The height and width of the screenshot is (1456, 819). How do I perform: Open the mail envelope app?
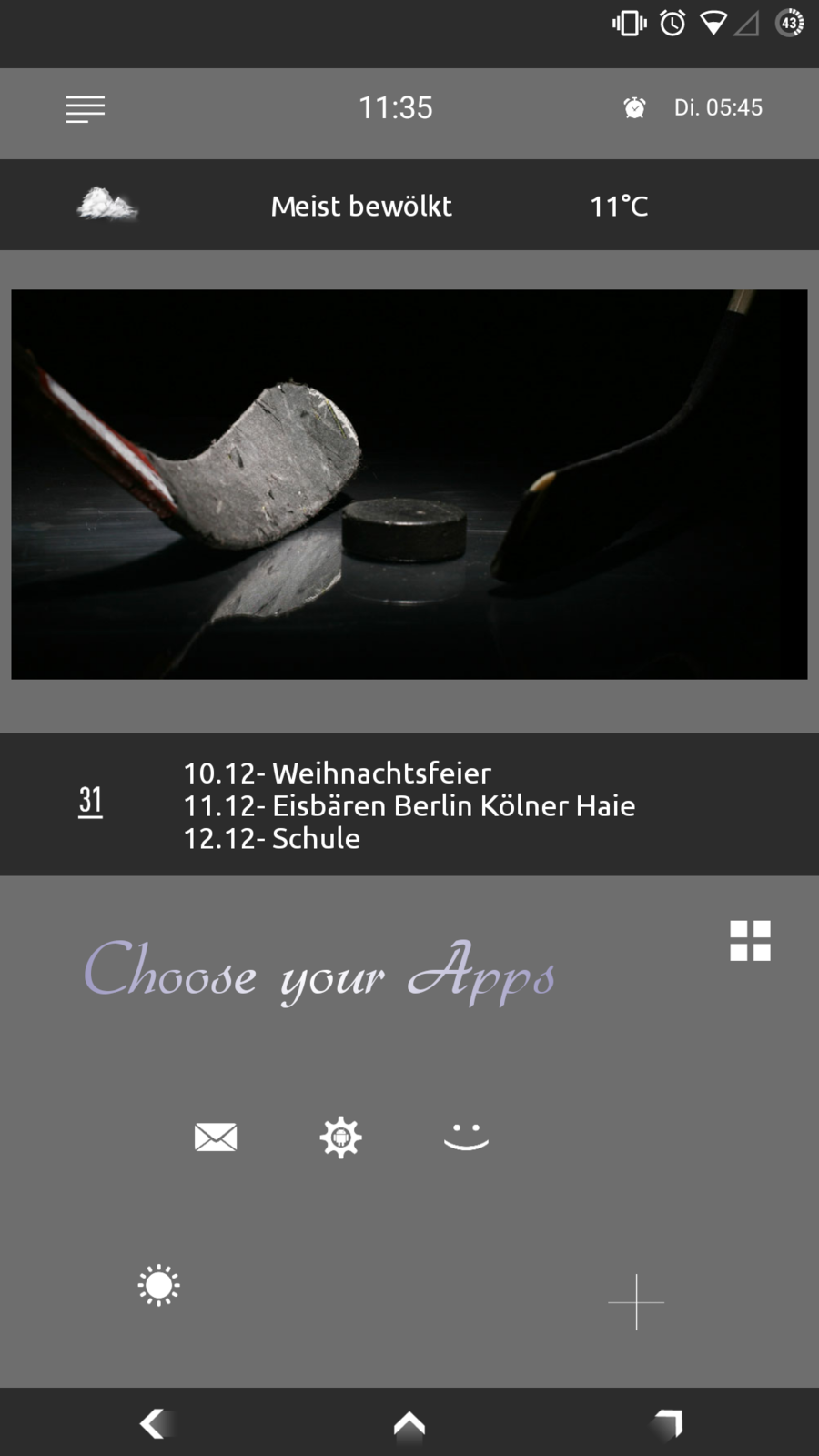pyautogui.click(x=216, y=1137)
